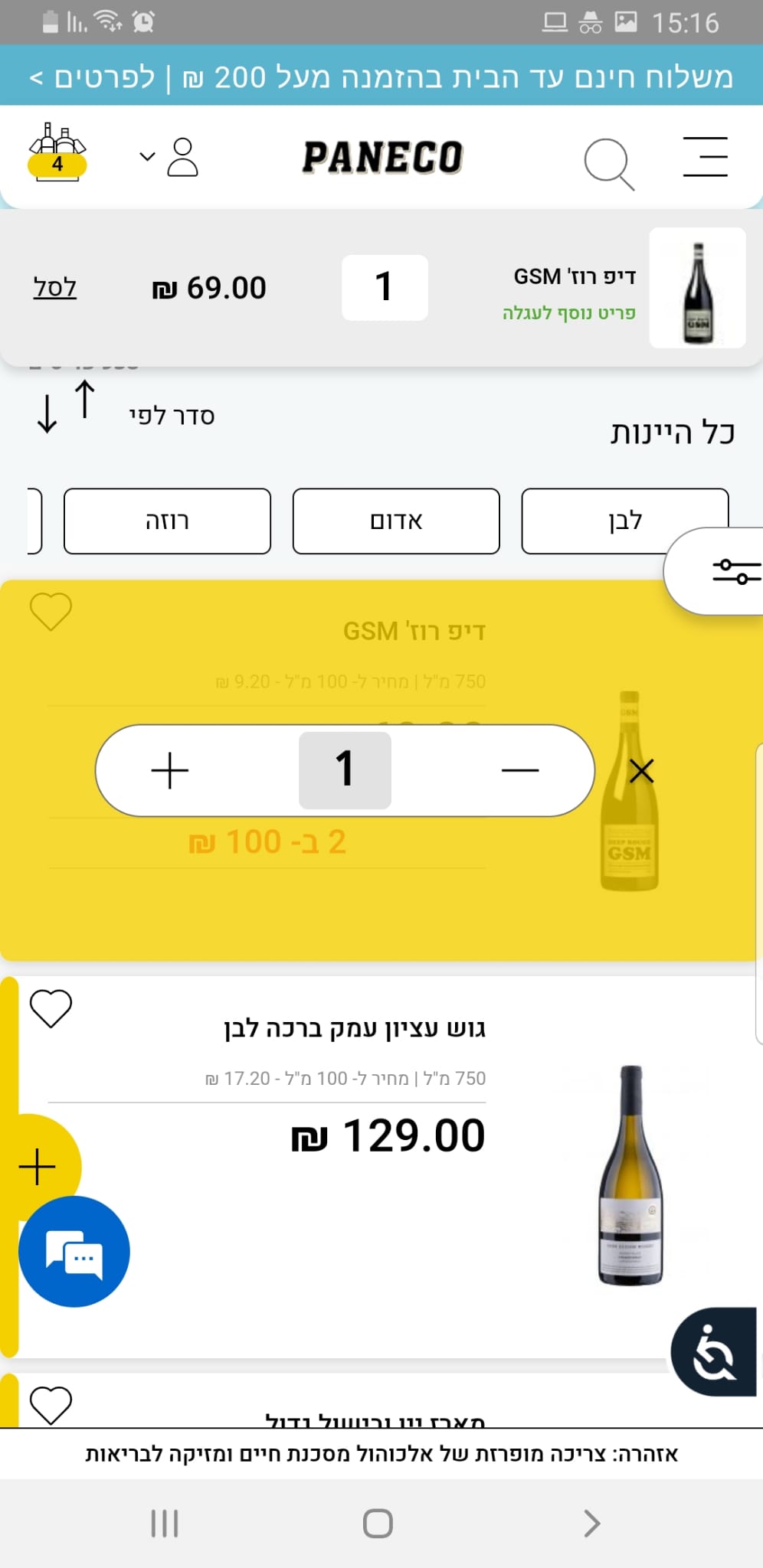Open the user account dropdown

(171, 157)
